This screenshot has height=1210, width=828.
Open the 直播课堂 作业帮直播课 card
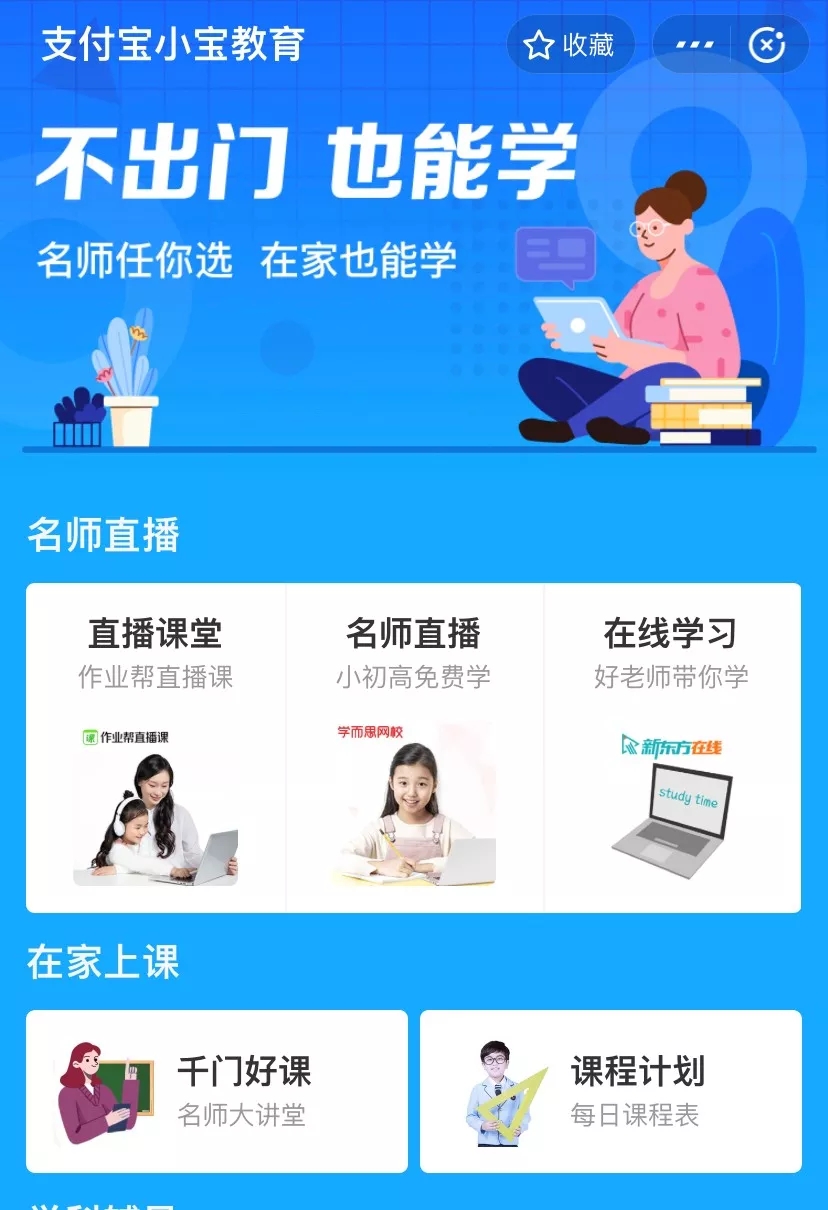click(156, 747)
